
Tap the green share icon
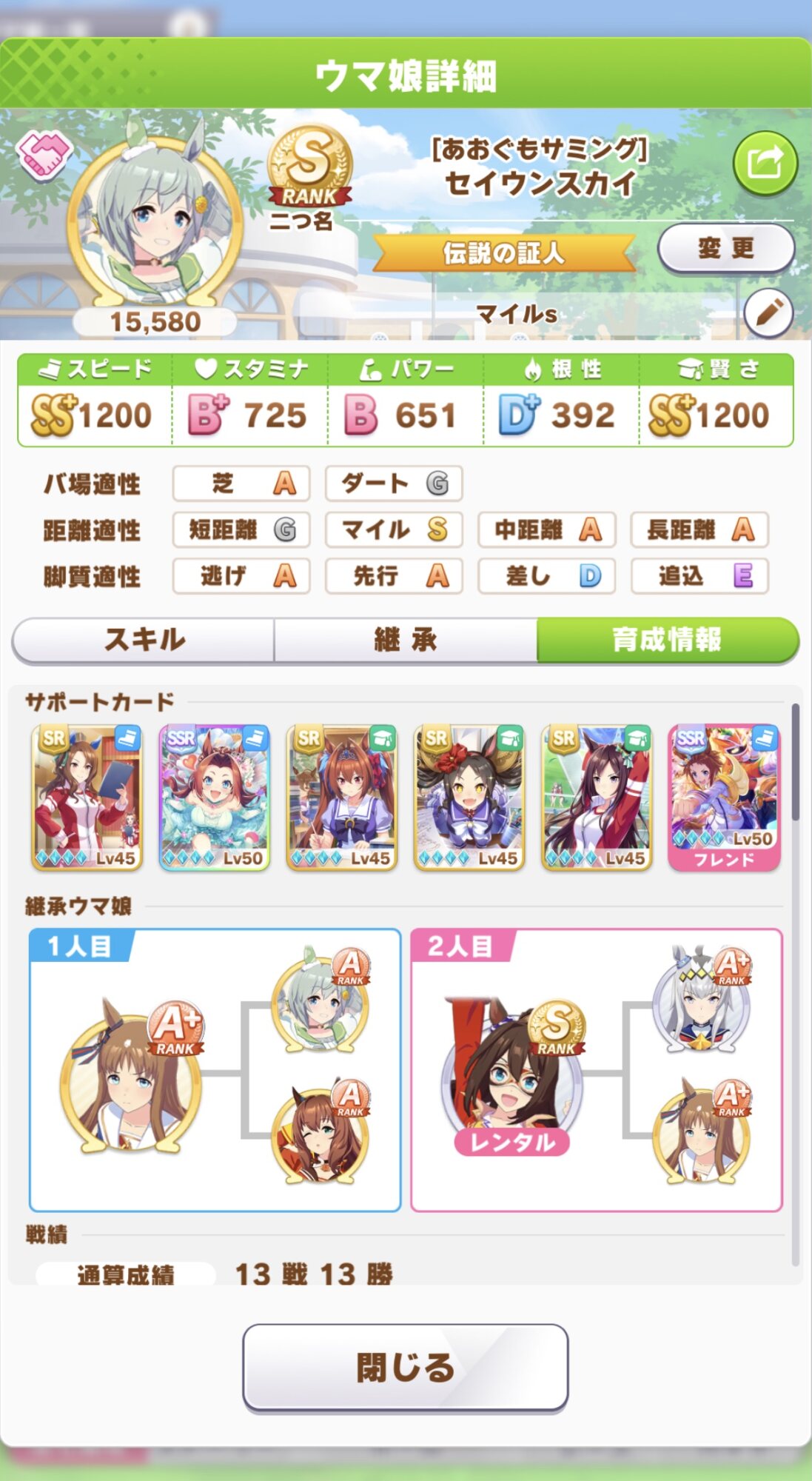point(765,164)
